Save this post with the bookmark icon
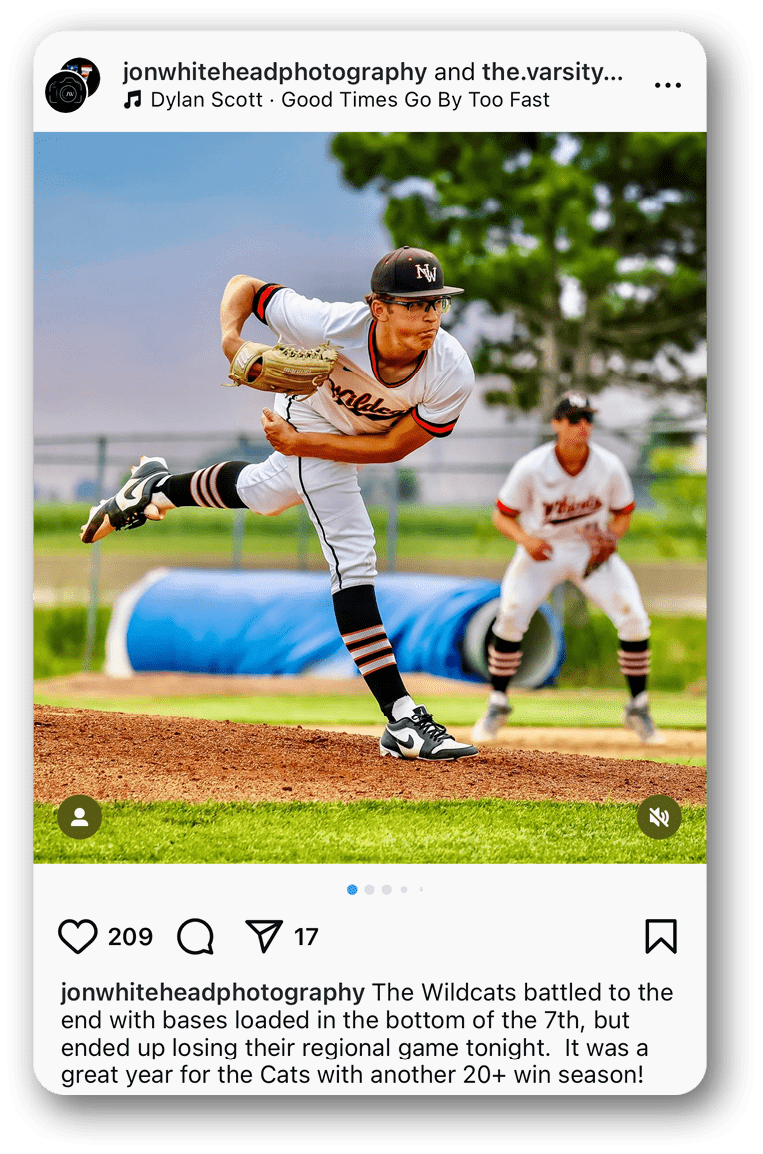This screenshot has height=1154, width=763. point(660,937)
